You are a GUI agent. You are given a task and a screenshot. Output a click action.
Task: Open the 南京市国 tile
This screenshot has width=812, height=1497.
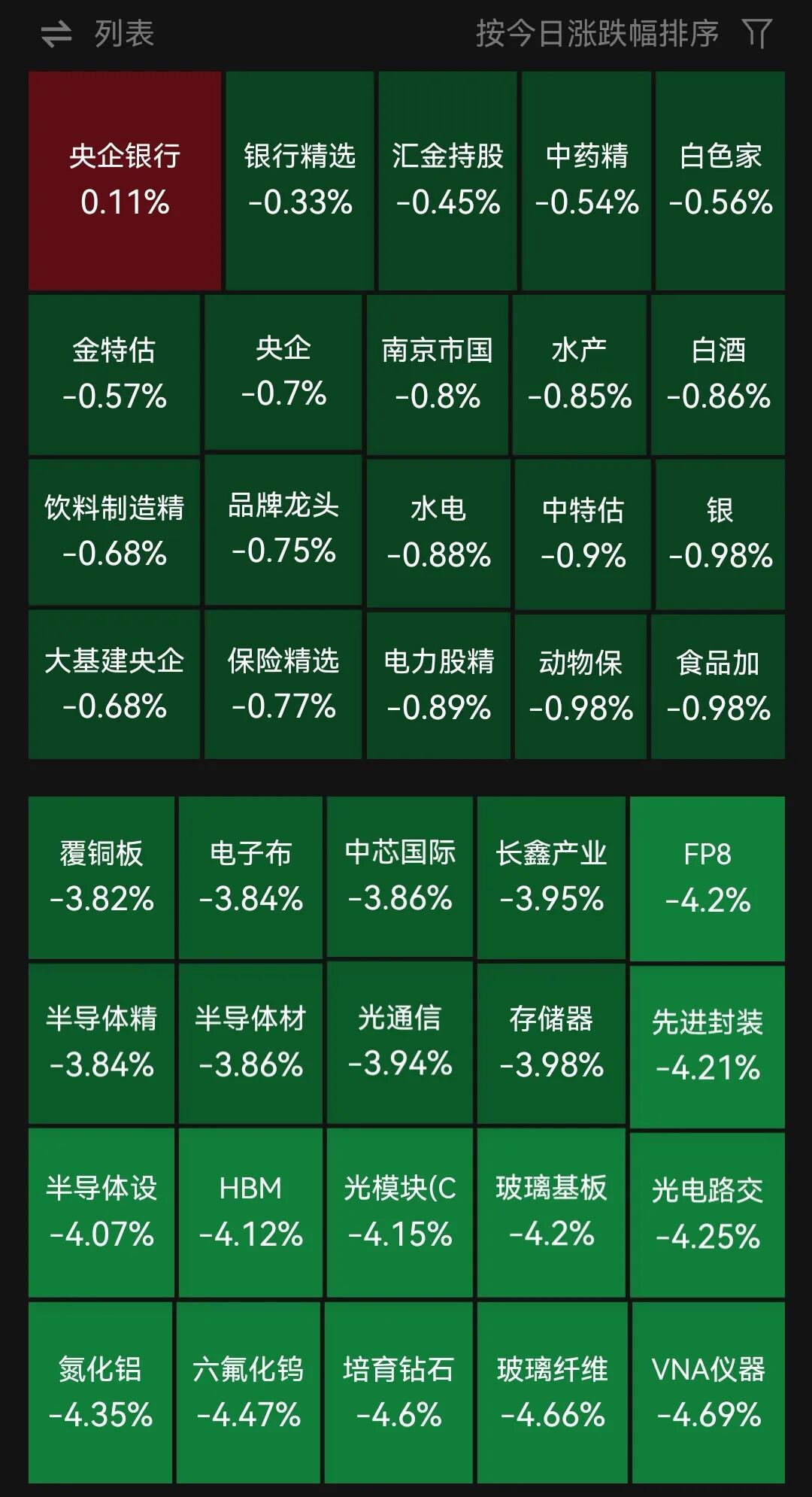tap(438, 375)
